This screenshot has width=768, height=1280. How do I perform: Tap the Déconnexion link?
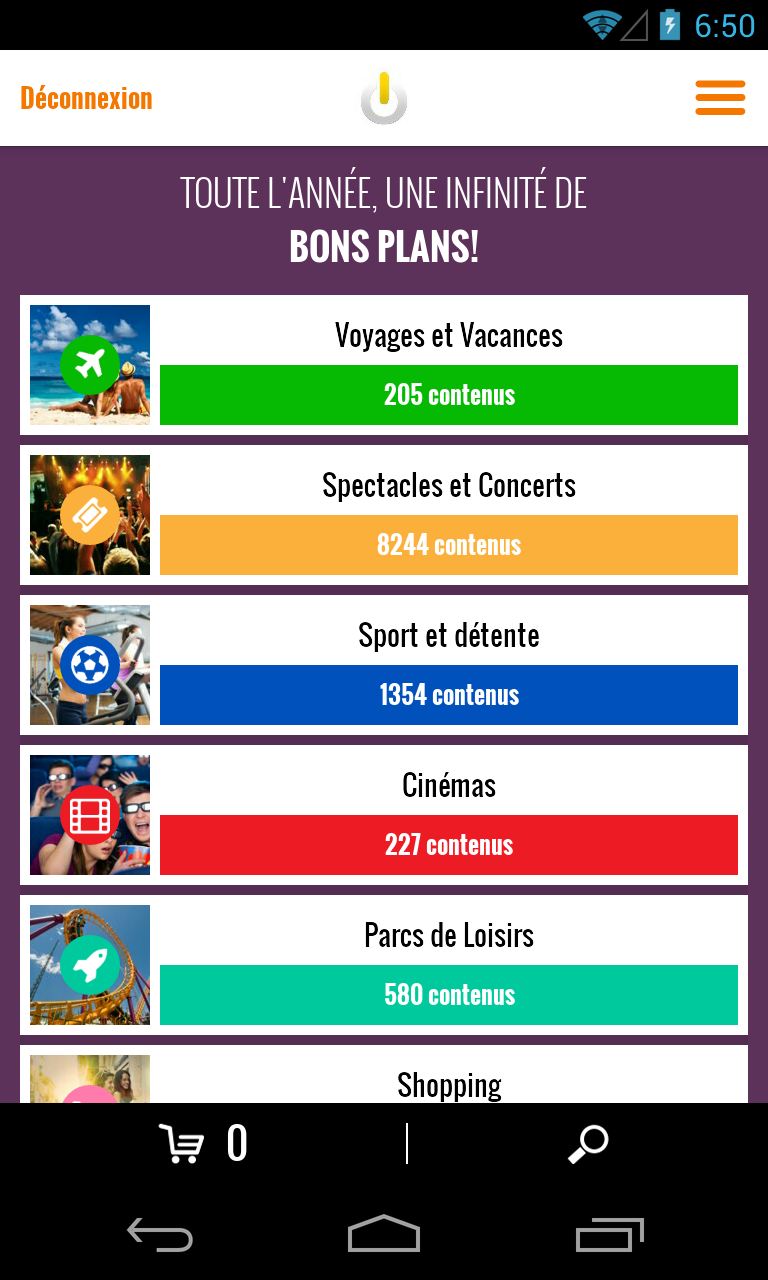pos(86,98)
